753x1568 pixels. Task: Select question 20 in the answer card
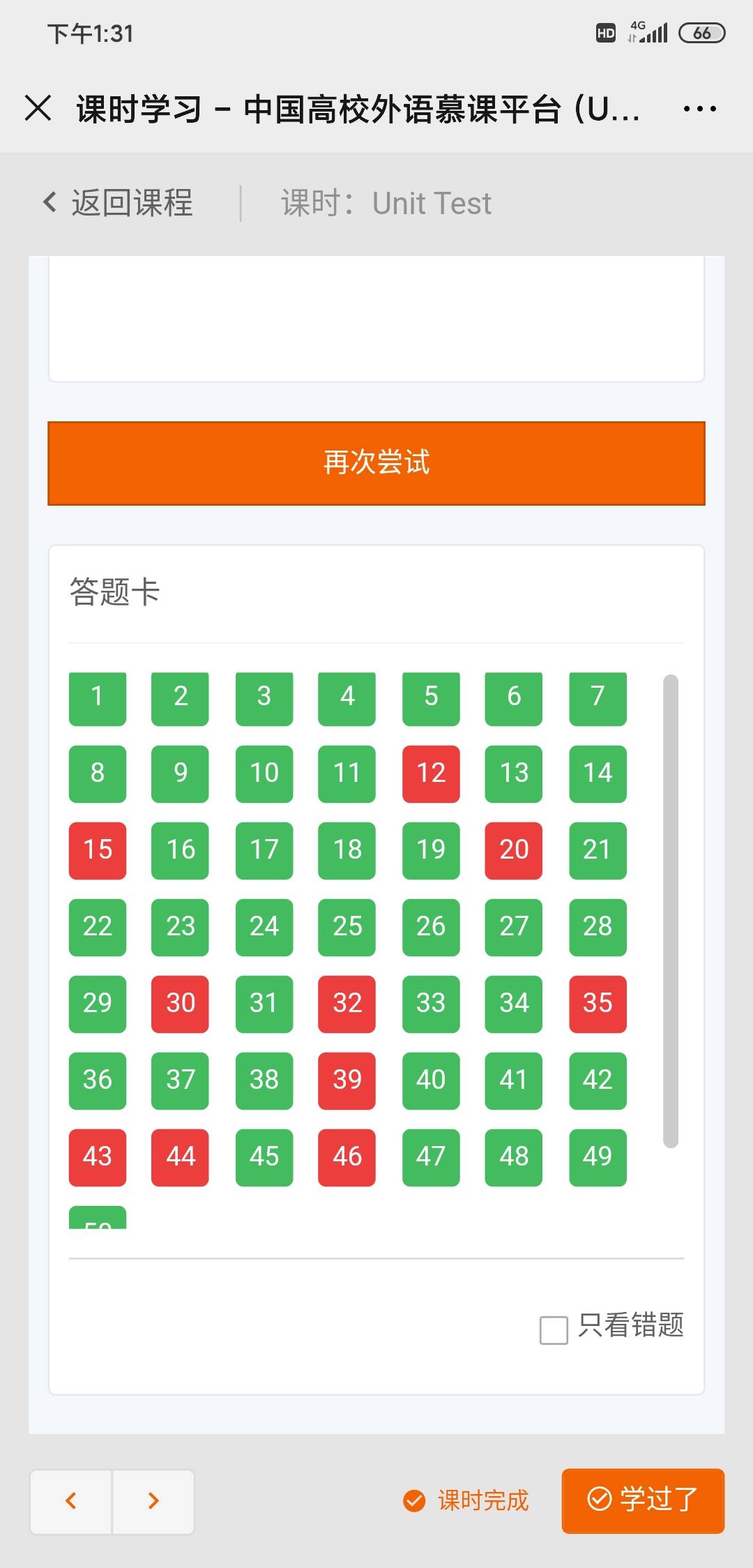514,850
